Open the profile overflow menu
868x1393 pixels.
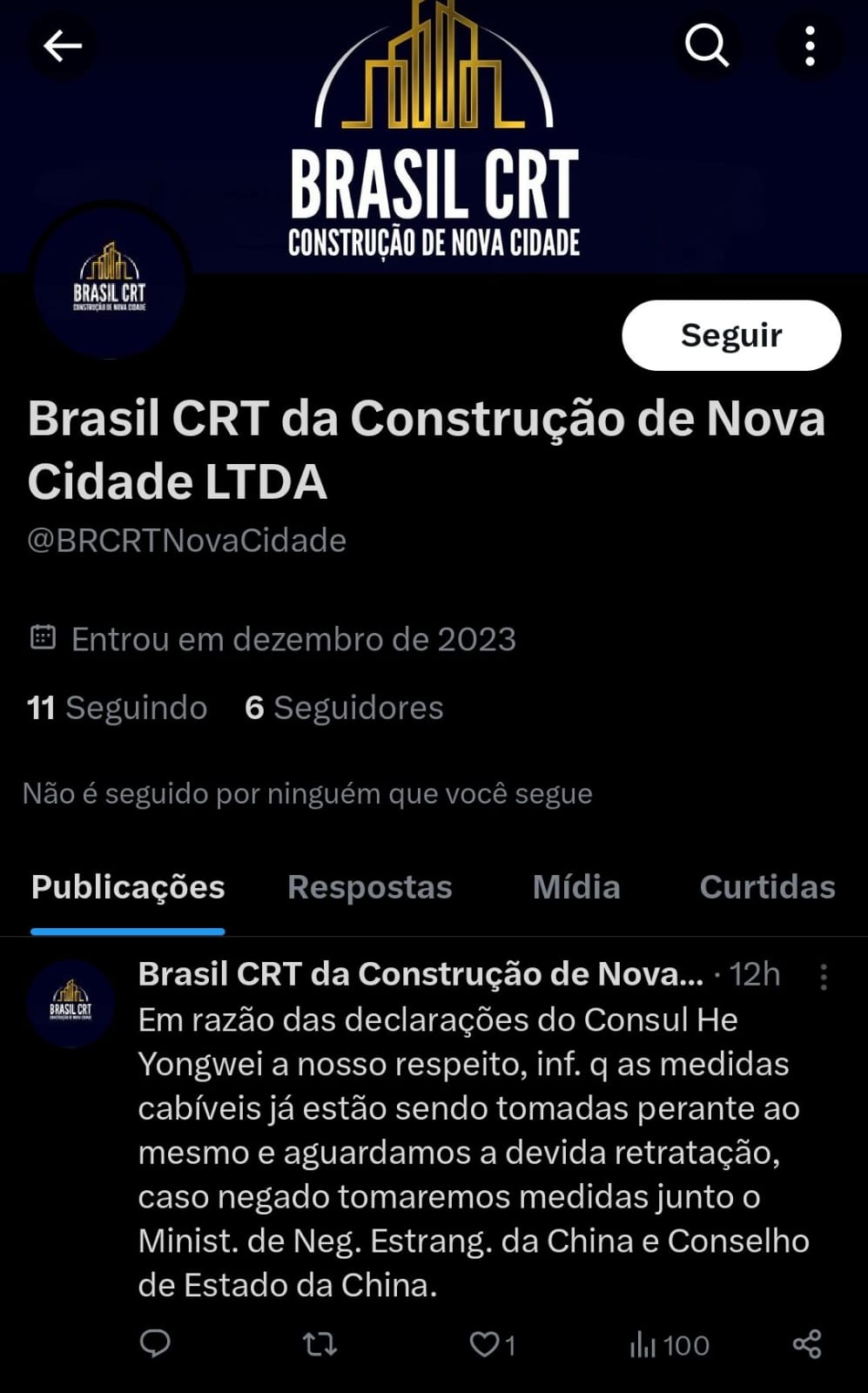pyautogui.click(x=810, y=45)
